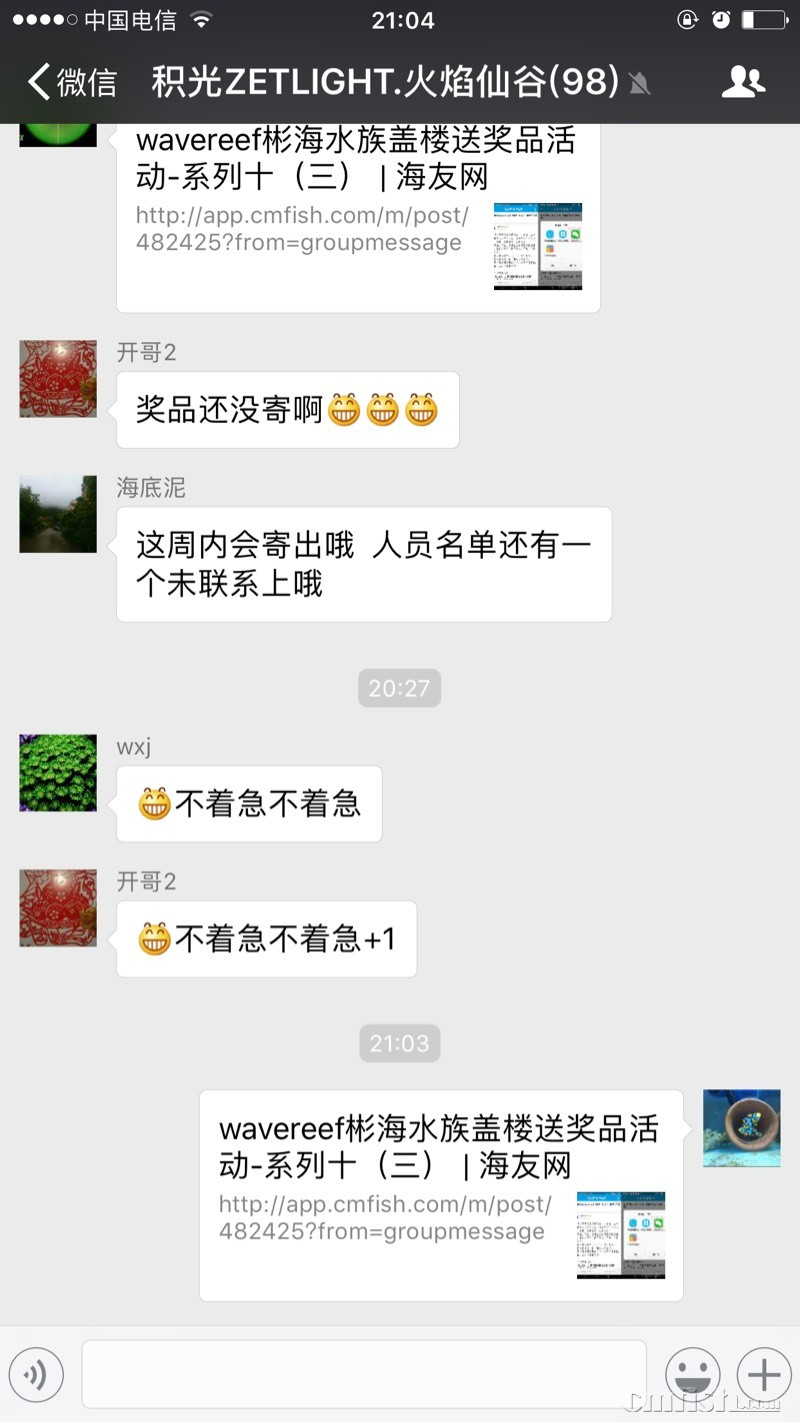Tap the message text input field

coord(364,1375)
